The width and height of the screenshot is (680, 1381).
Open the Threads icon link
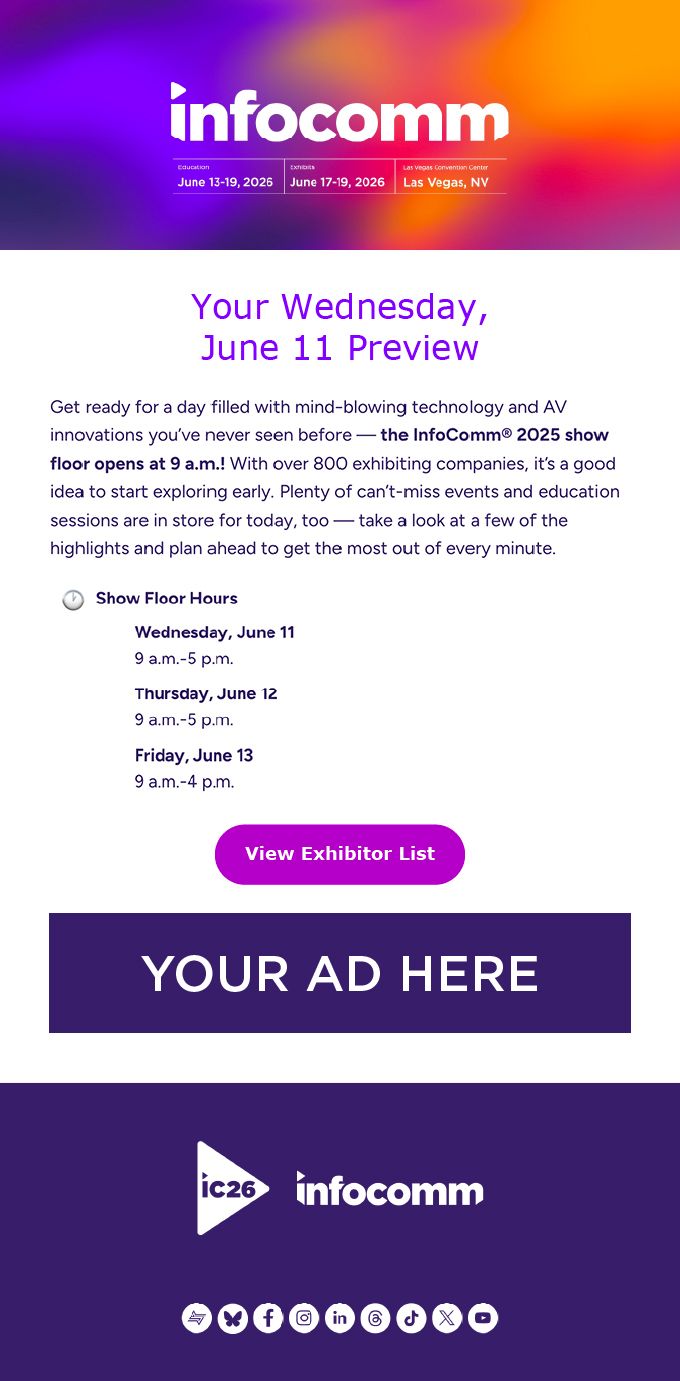(375, 1318)
